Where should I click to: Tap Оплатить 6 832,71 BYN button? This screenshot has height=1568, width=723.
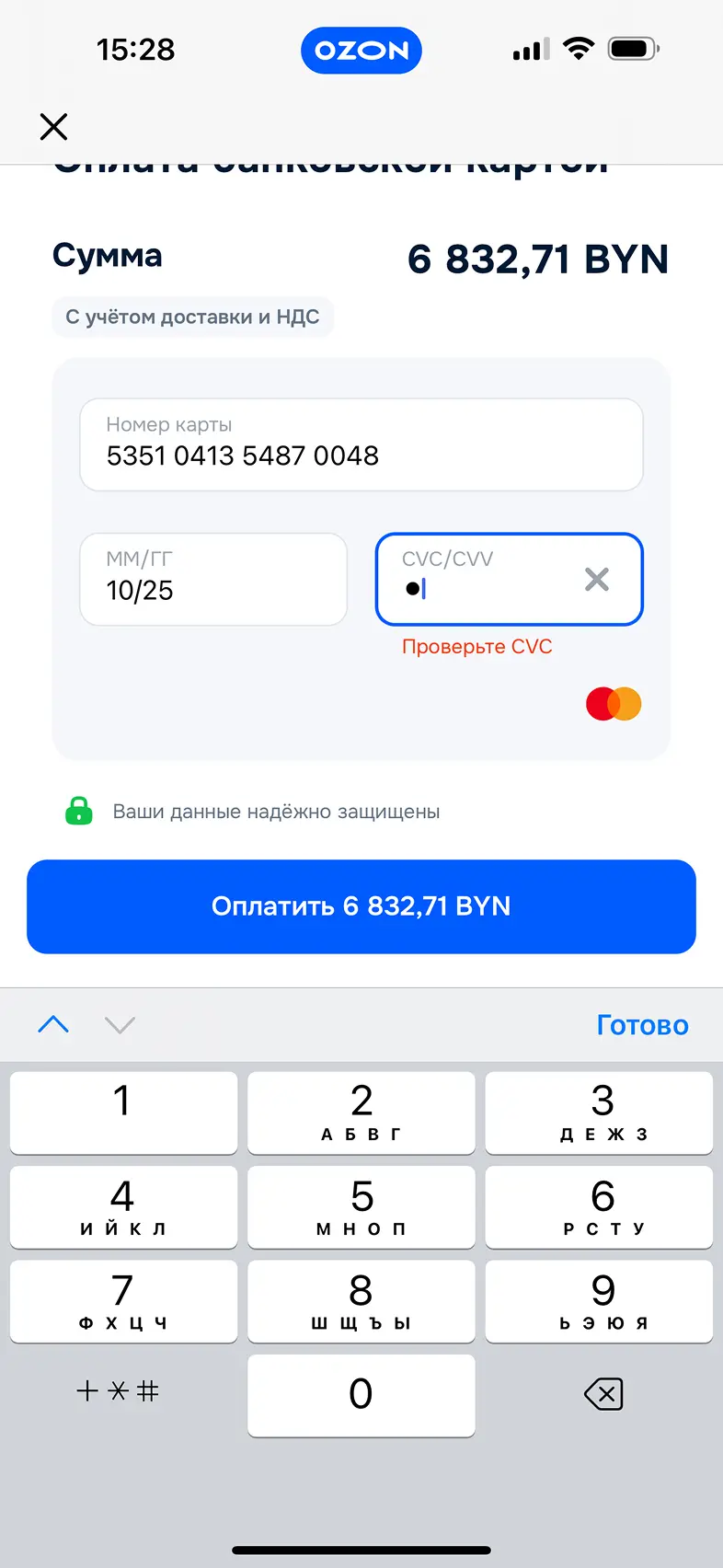pos(361,906)
